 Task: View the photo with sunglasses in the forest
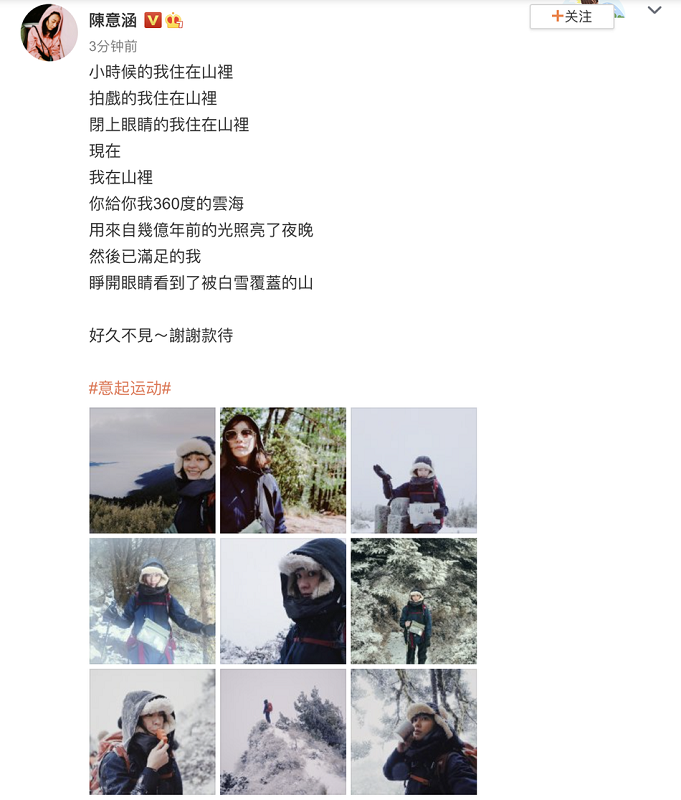tap(283, 470)
